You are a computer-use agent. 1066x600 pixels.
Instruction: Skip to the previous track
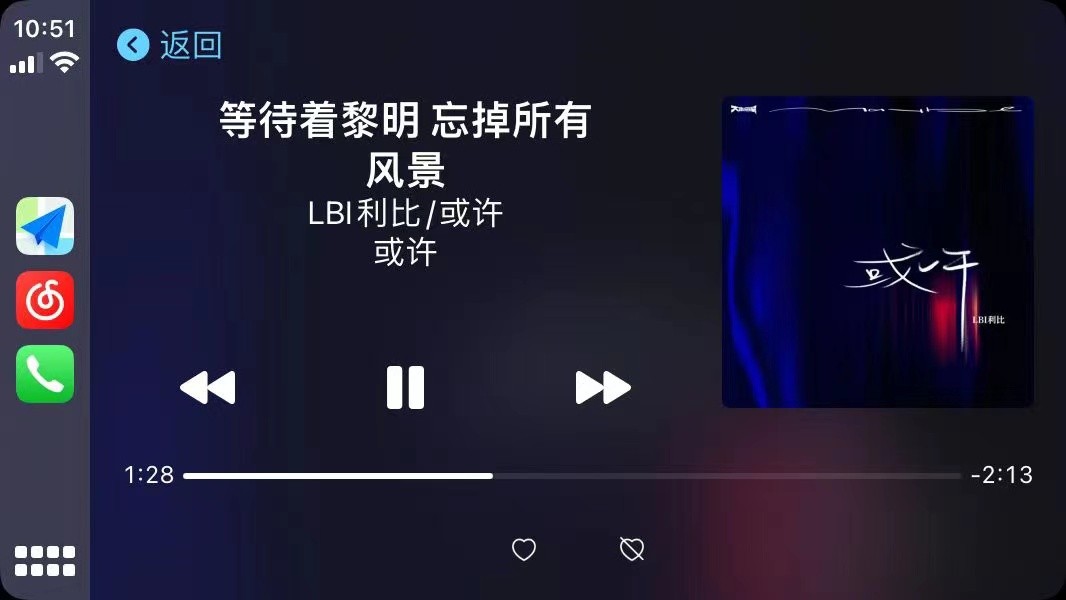pos(207,387)
